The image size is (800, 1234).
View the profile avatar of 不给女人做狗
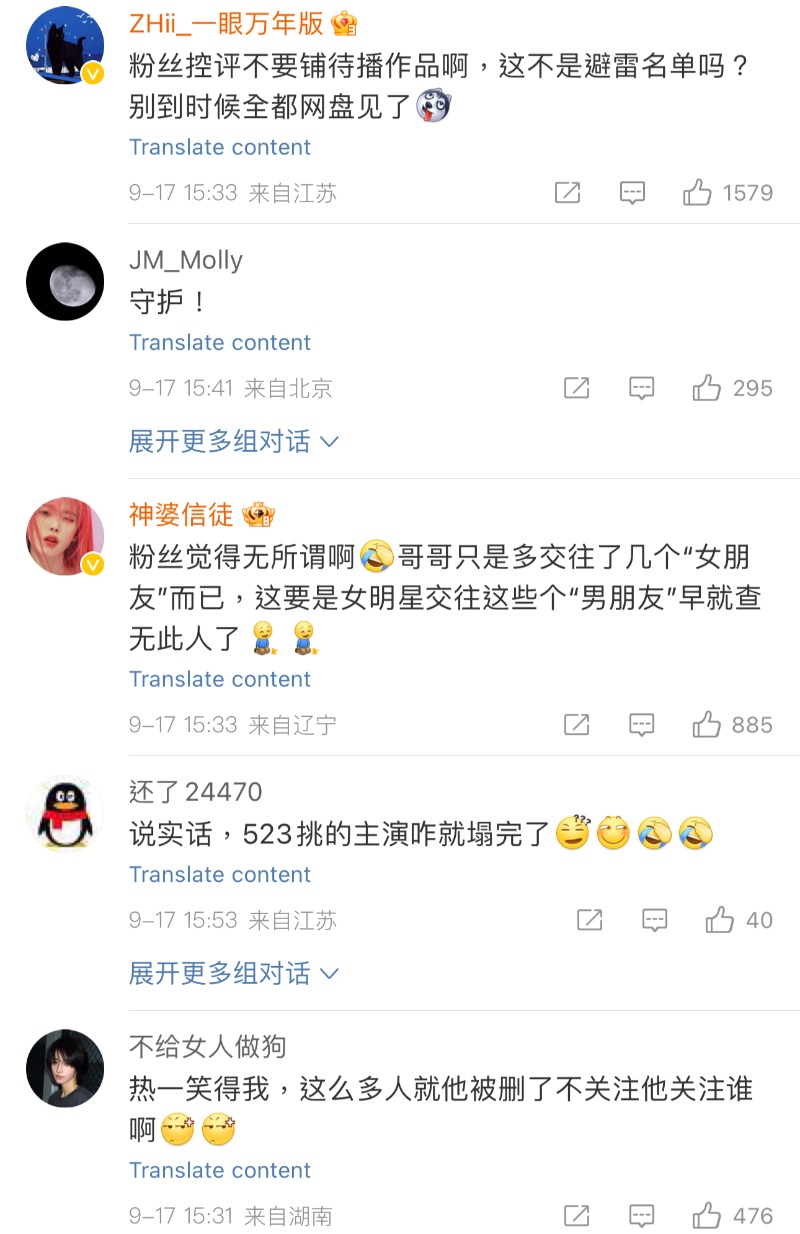[65, 1068]
